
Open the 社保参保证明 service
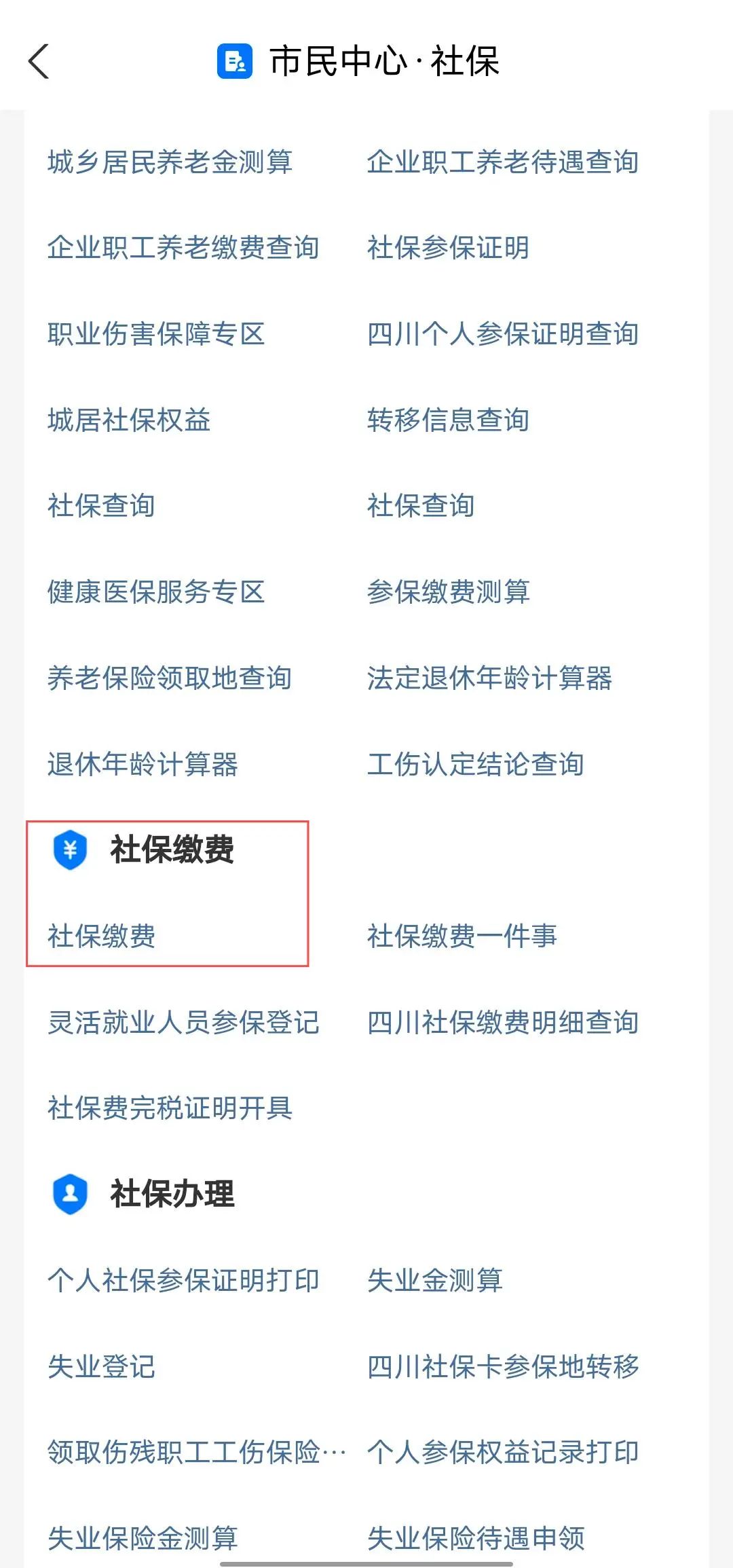448,248
